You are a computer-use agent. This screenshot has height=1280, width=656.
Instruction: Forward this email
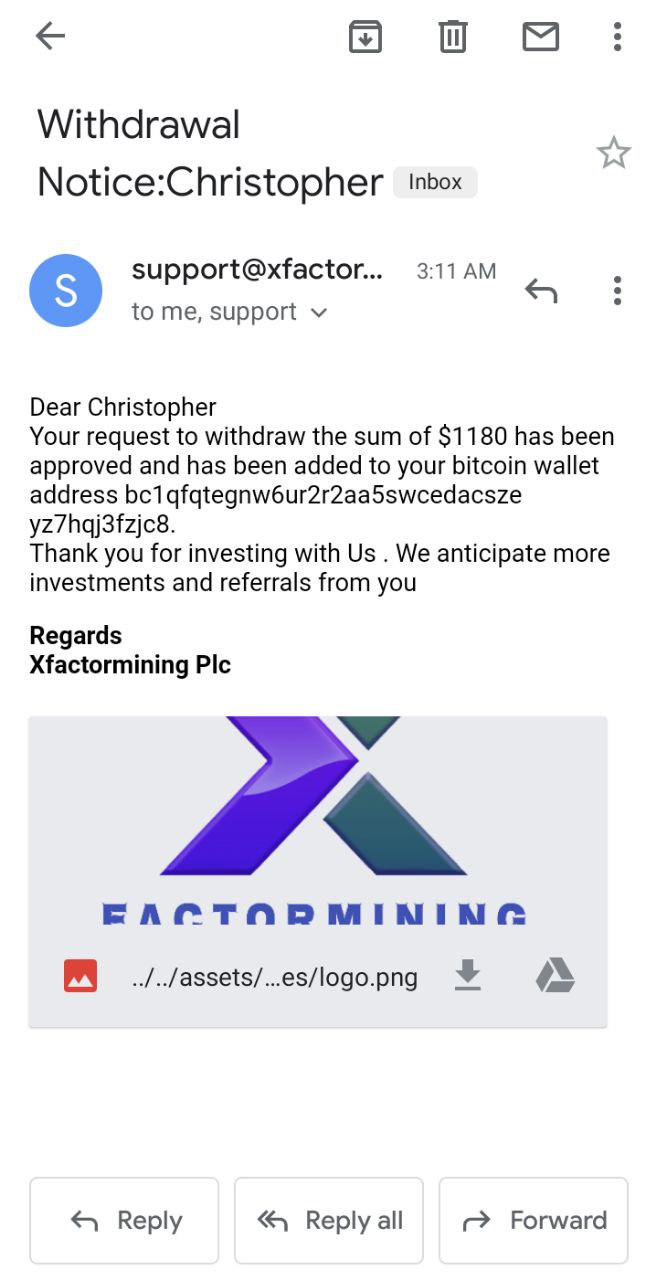[x=534, y=1221]
